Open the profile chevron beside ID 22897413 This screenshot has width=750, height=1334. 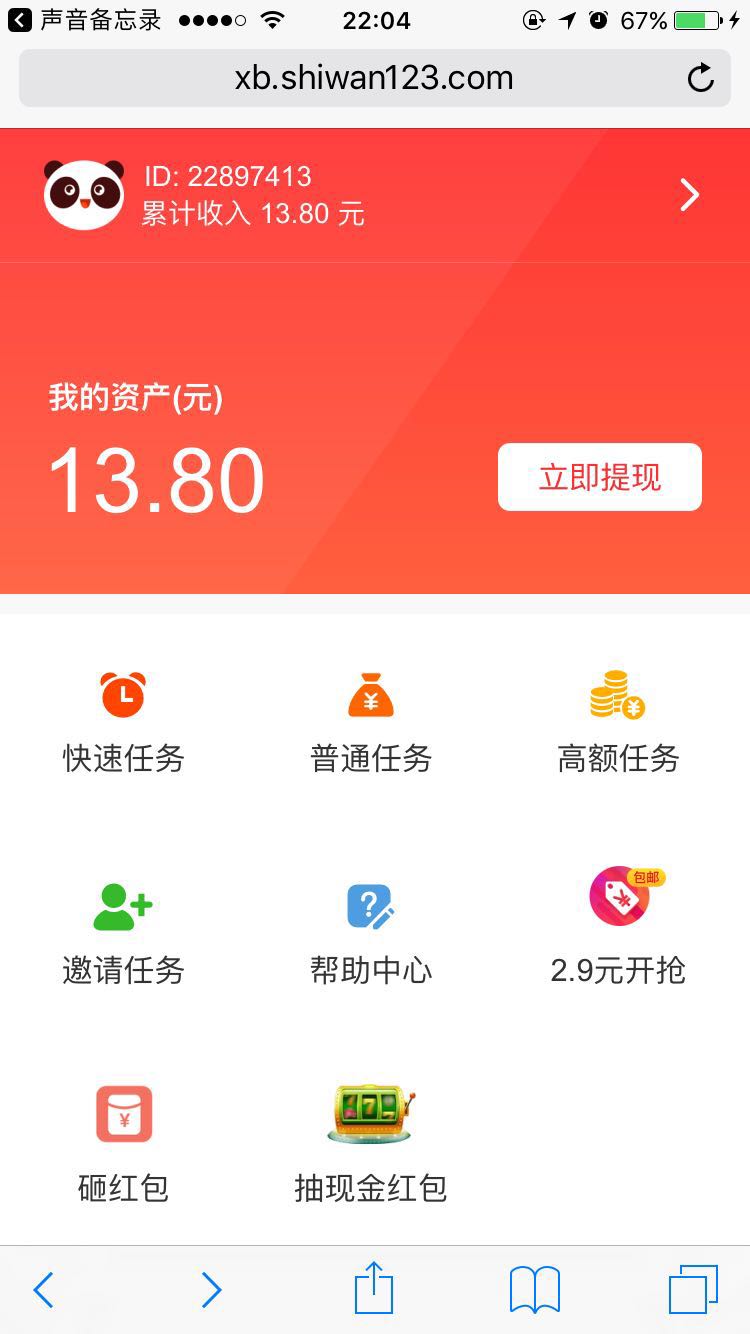pyautogui.click(x=689, y=195)
